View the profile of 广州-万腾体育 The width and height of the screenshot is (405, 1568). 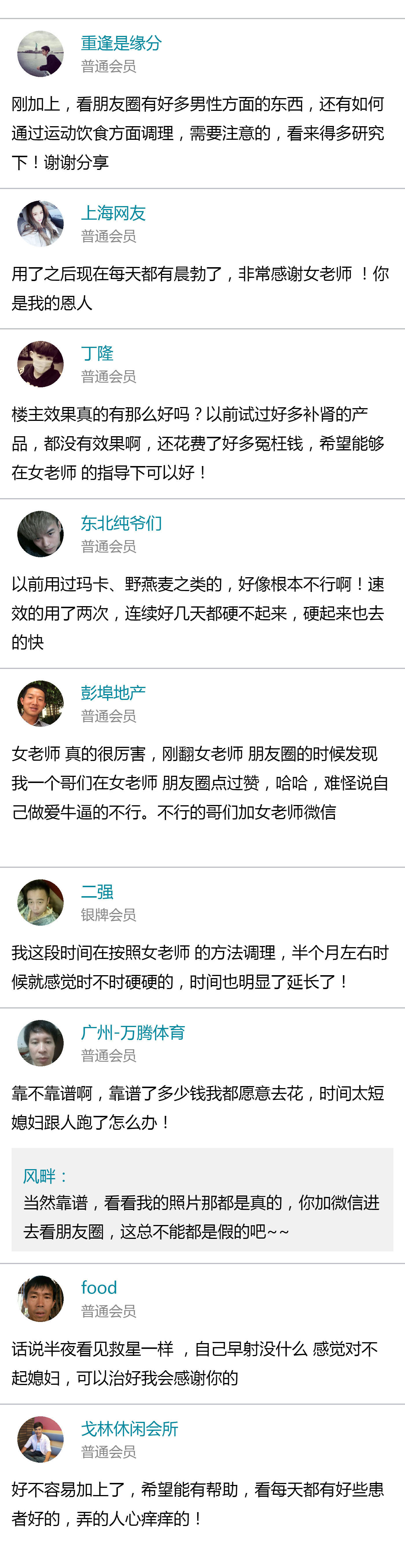[x=132, y=1032]
